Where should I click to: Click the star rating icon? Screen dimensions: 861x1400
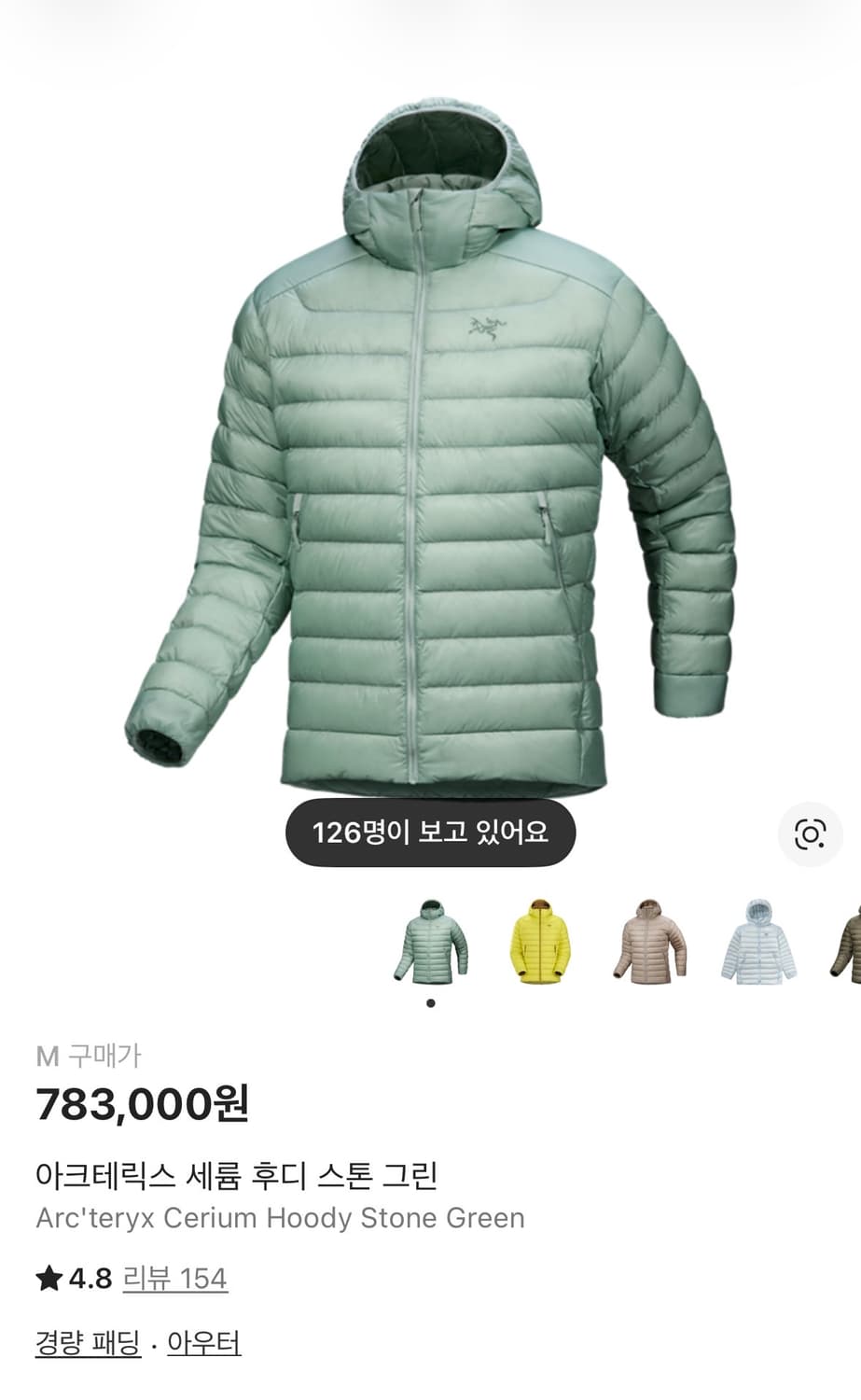click(x=48, y=1279)
